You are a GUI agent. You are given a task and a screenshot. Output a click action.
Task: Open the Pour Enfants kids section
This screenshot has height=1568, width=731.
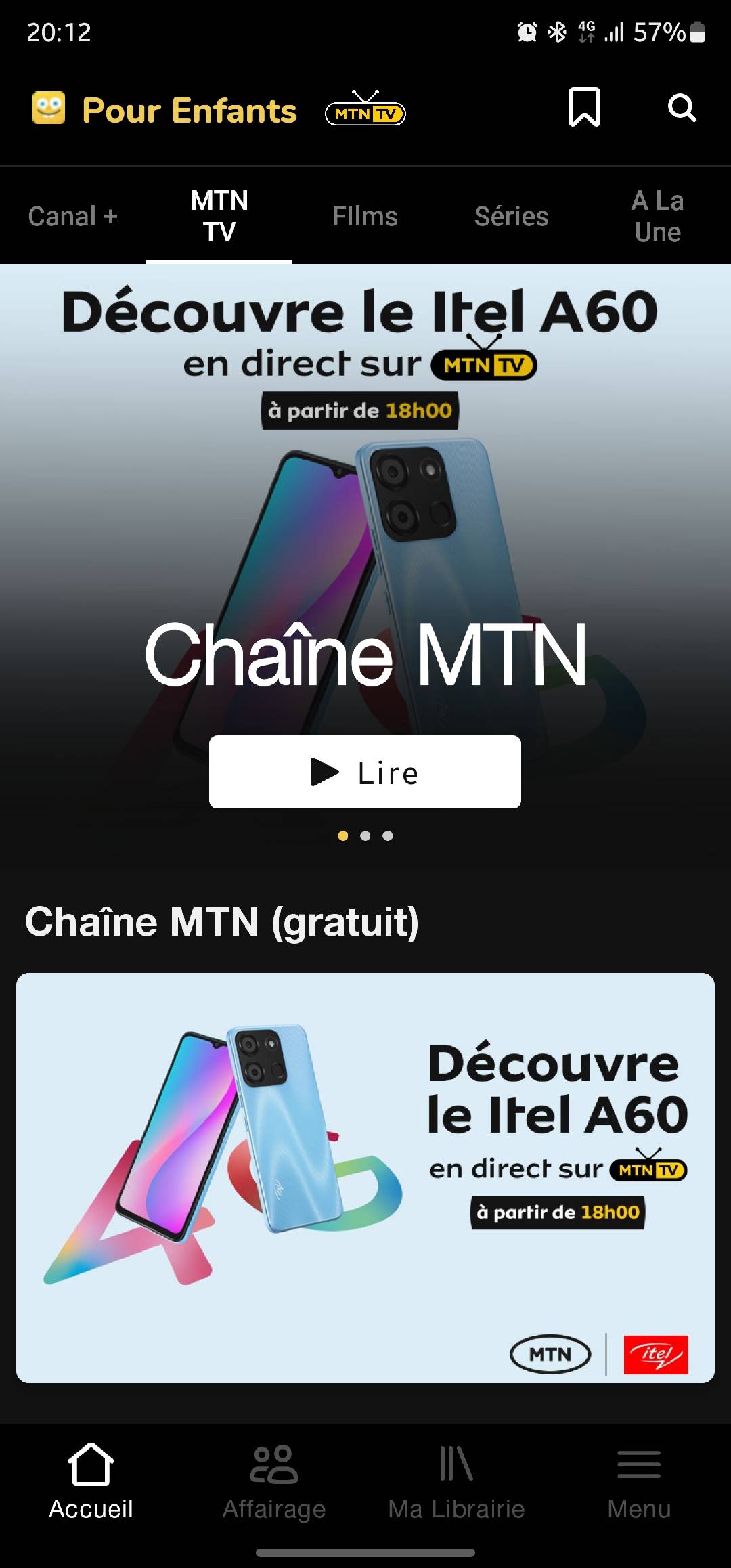165,110
